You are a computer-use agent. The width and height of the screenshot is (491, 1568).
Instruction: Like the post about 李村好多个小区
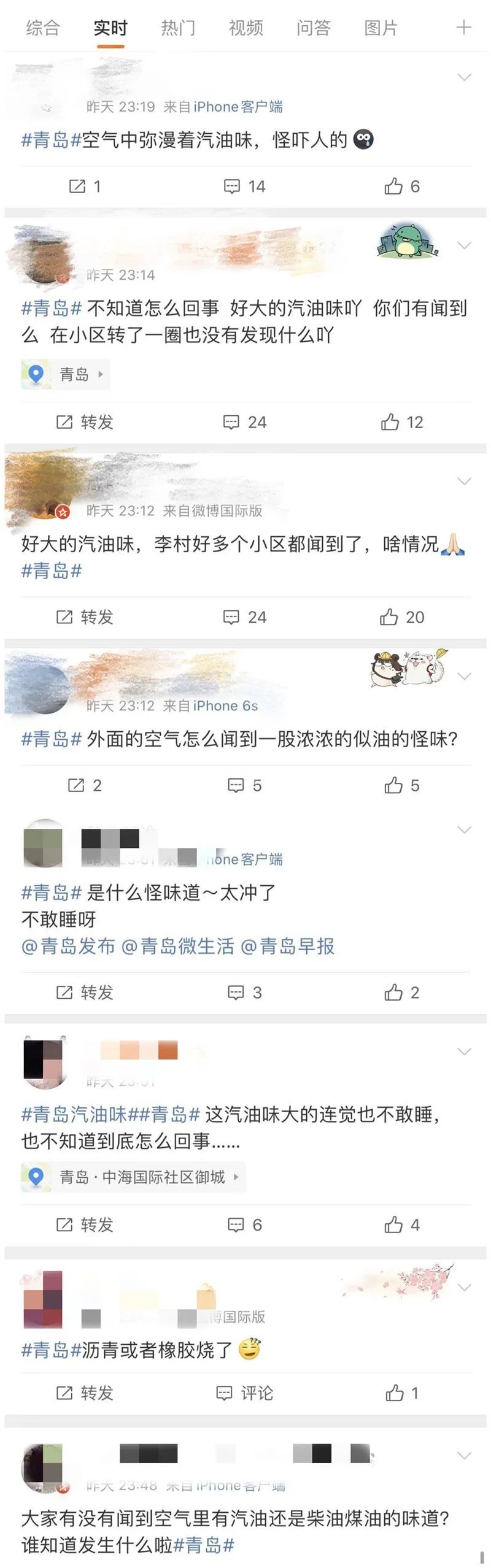pyautogui.click(x=401, y=617)
